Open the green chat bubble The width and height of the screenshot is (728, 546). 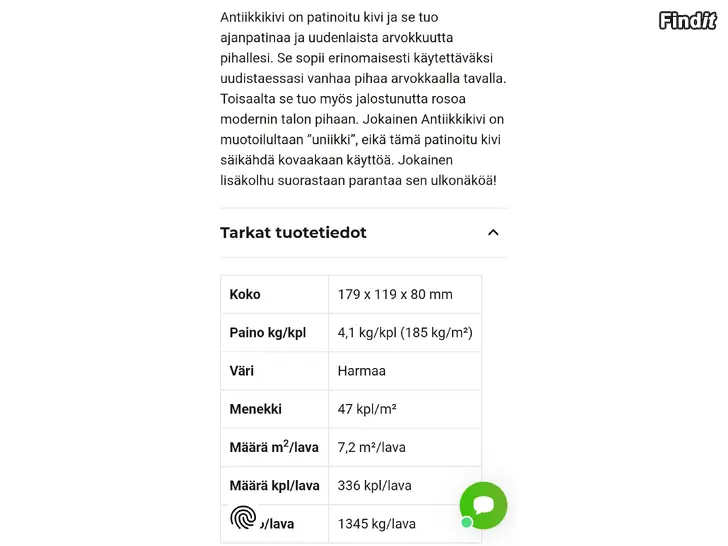pyautogui.click(x=483, y=505)
